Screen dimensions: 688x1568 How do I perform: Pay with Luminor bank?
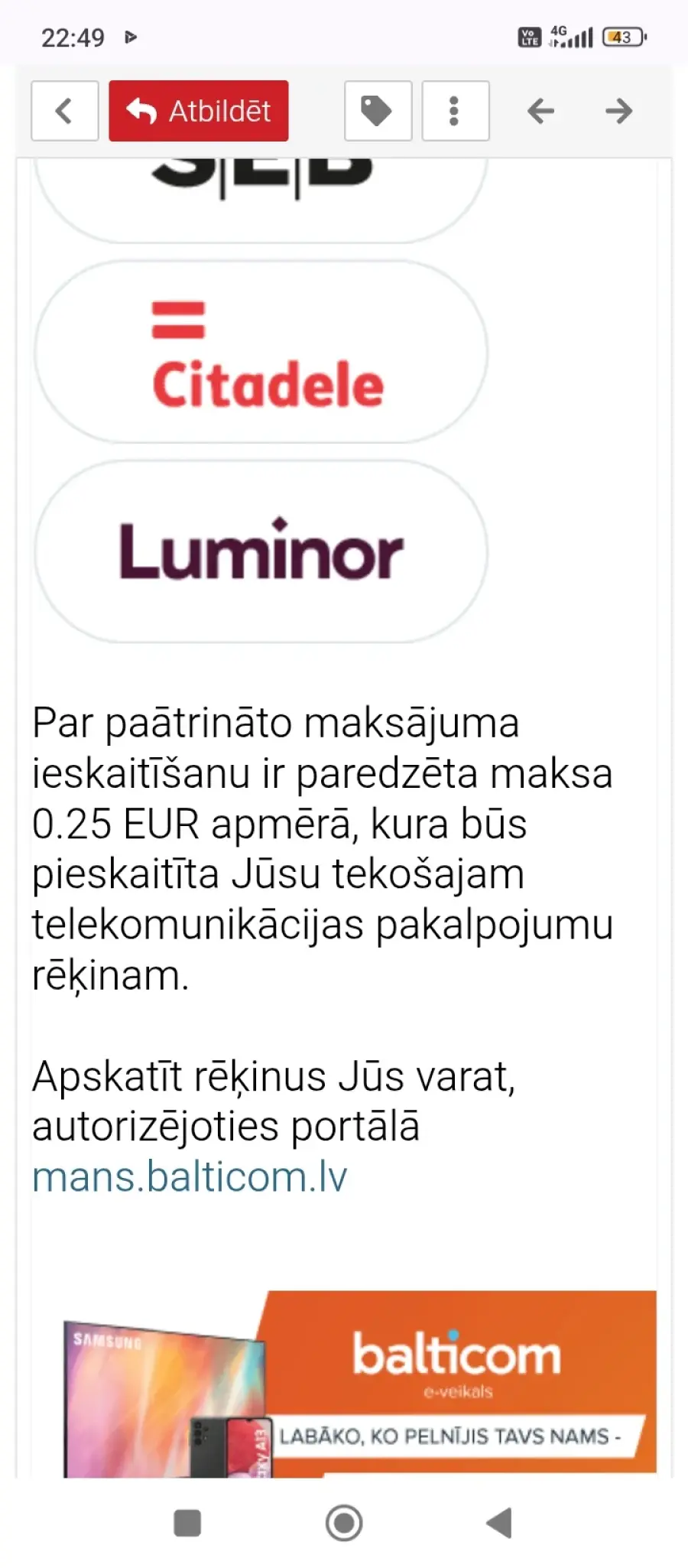coord(261,551)
